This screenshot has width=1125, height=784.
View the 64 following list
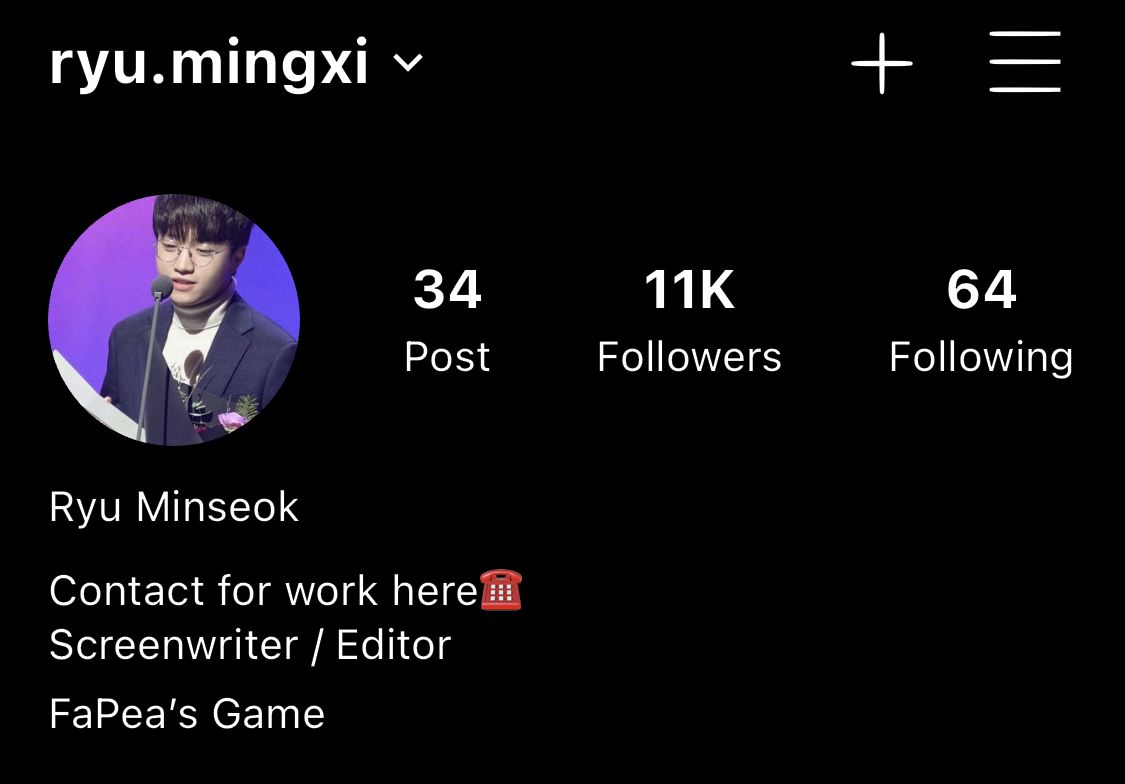click(980, 320)
